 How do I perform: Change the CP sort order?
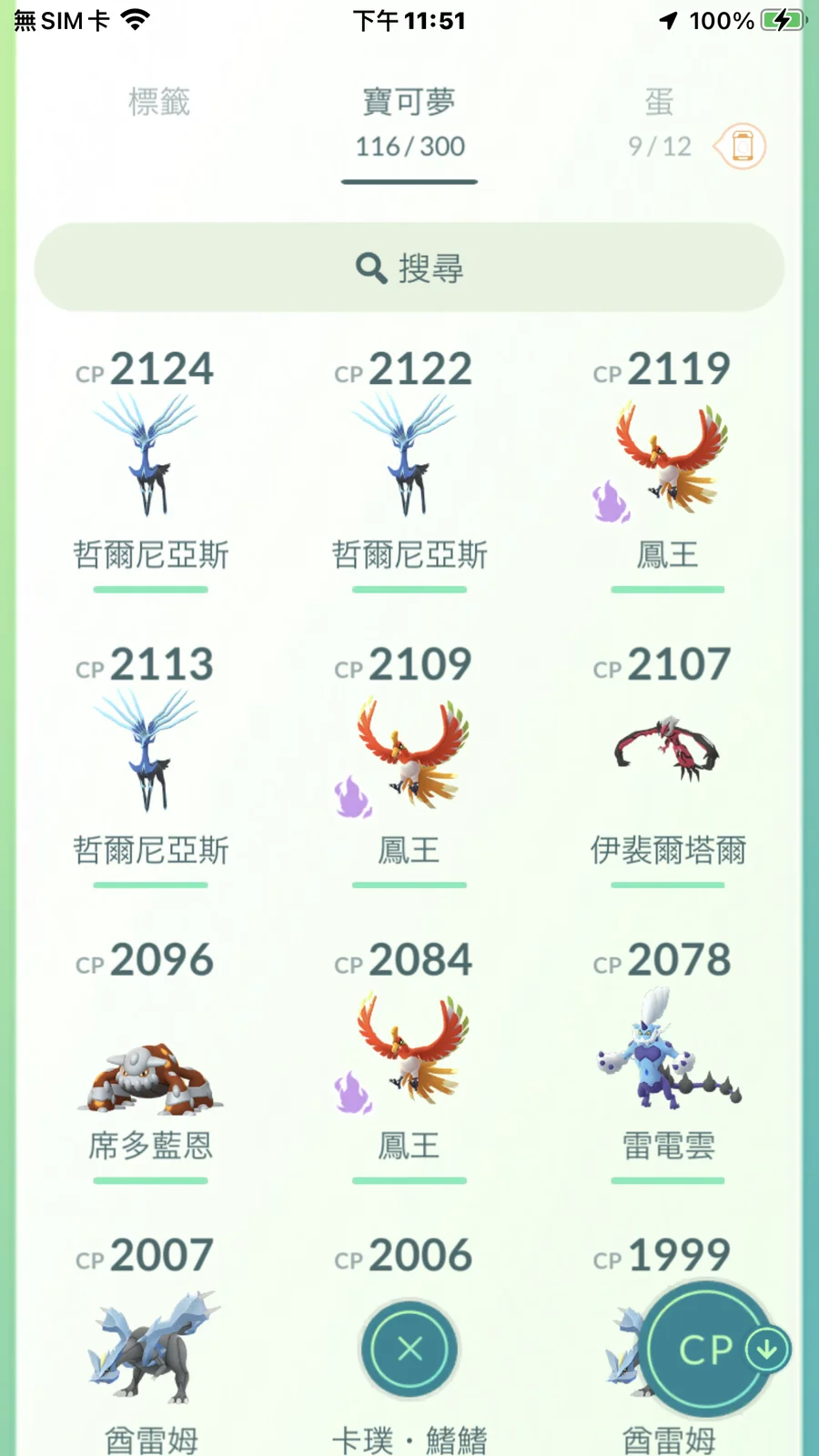coord(707,1350)
